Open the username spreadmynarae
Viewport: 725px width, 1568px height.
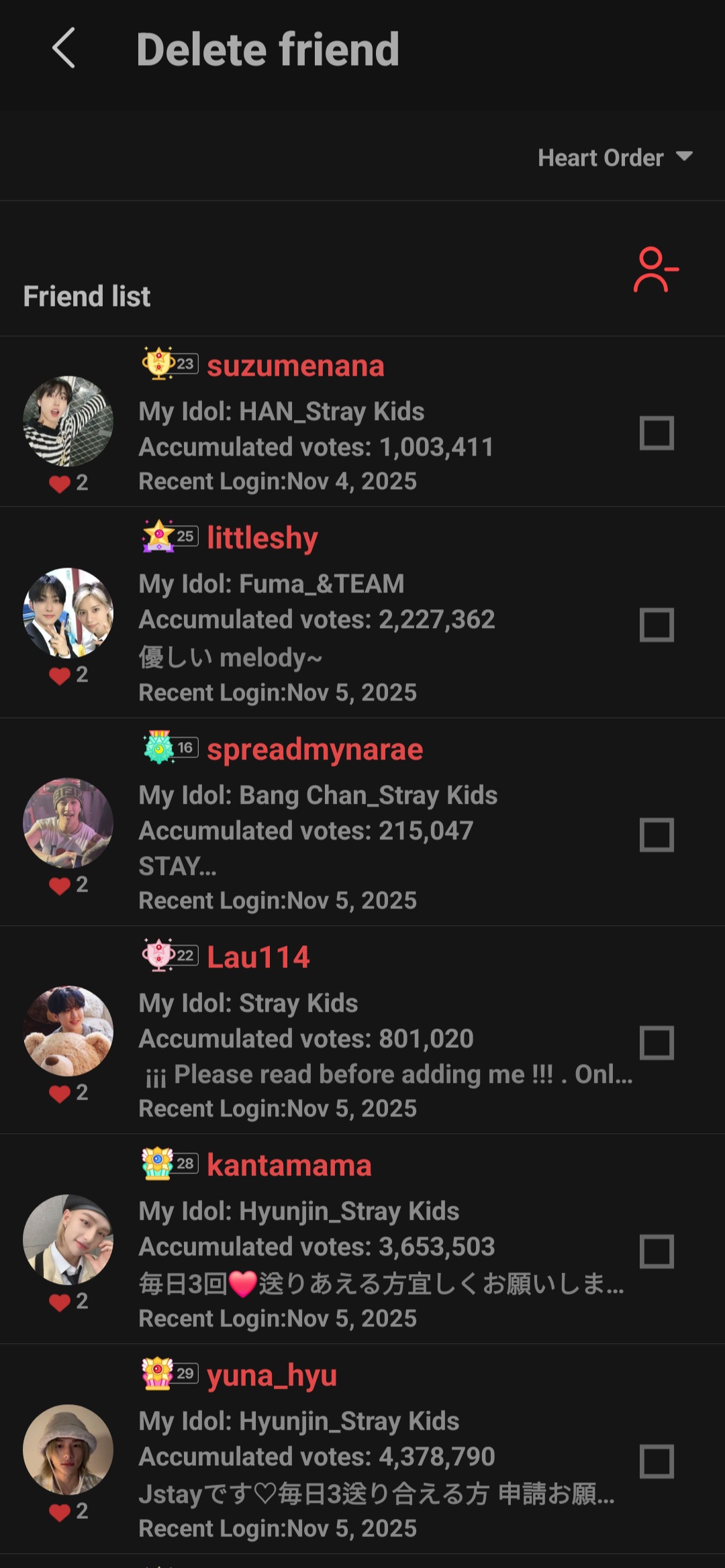314,749
